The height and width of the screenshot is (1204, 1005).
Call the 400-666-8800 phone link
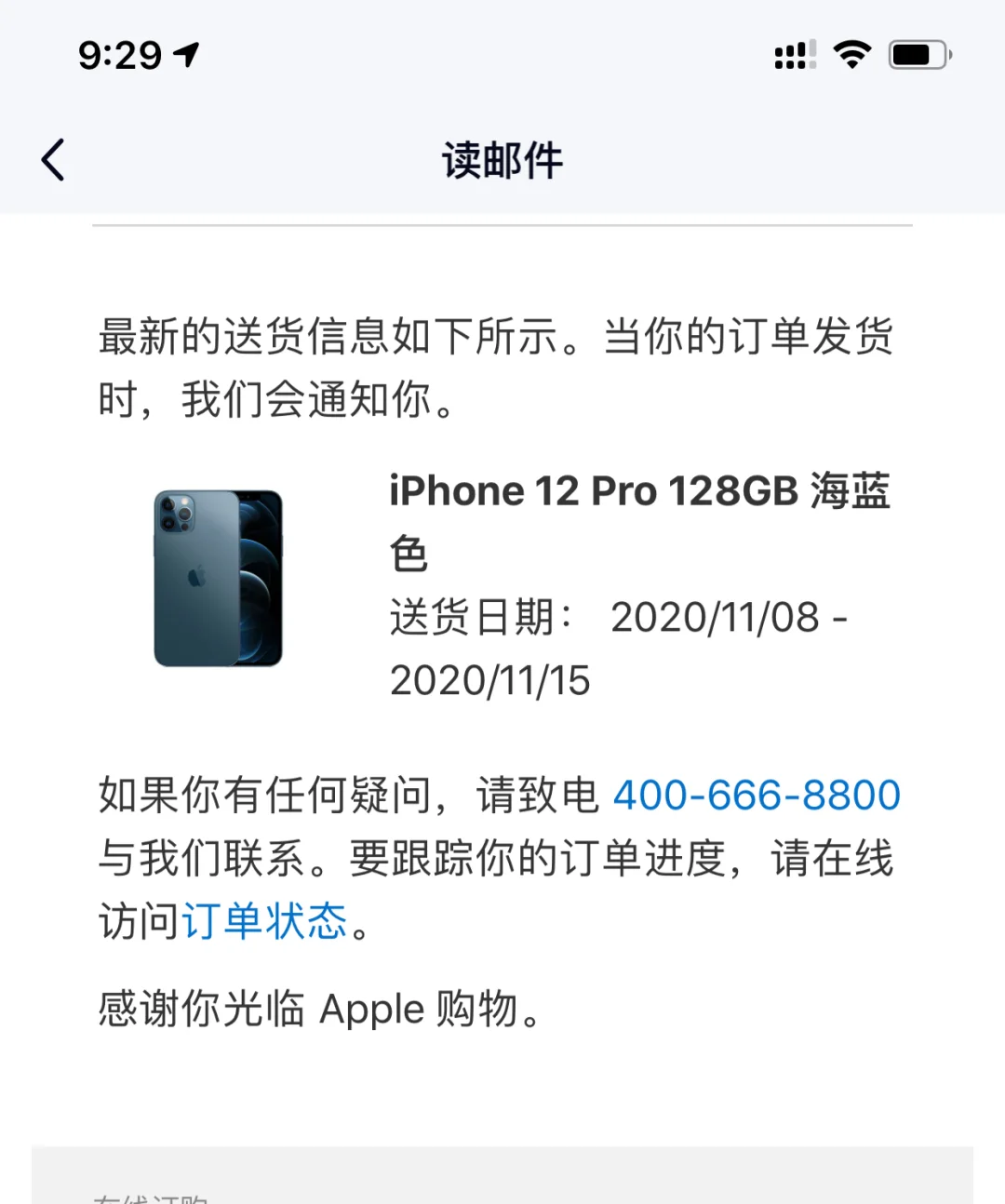pyautogui.click(x=756, y=796)
